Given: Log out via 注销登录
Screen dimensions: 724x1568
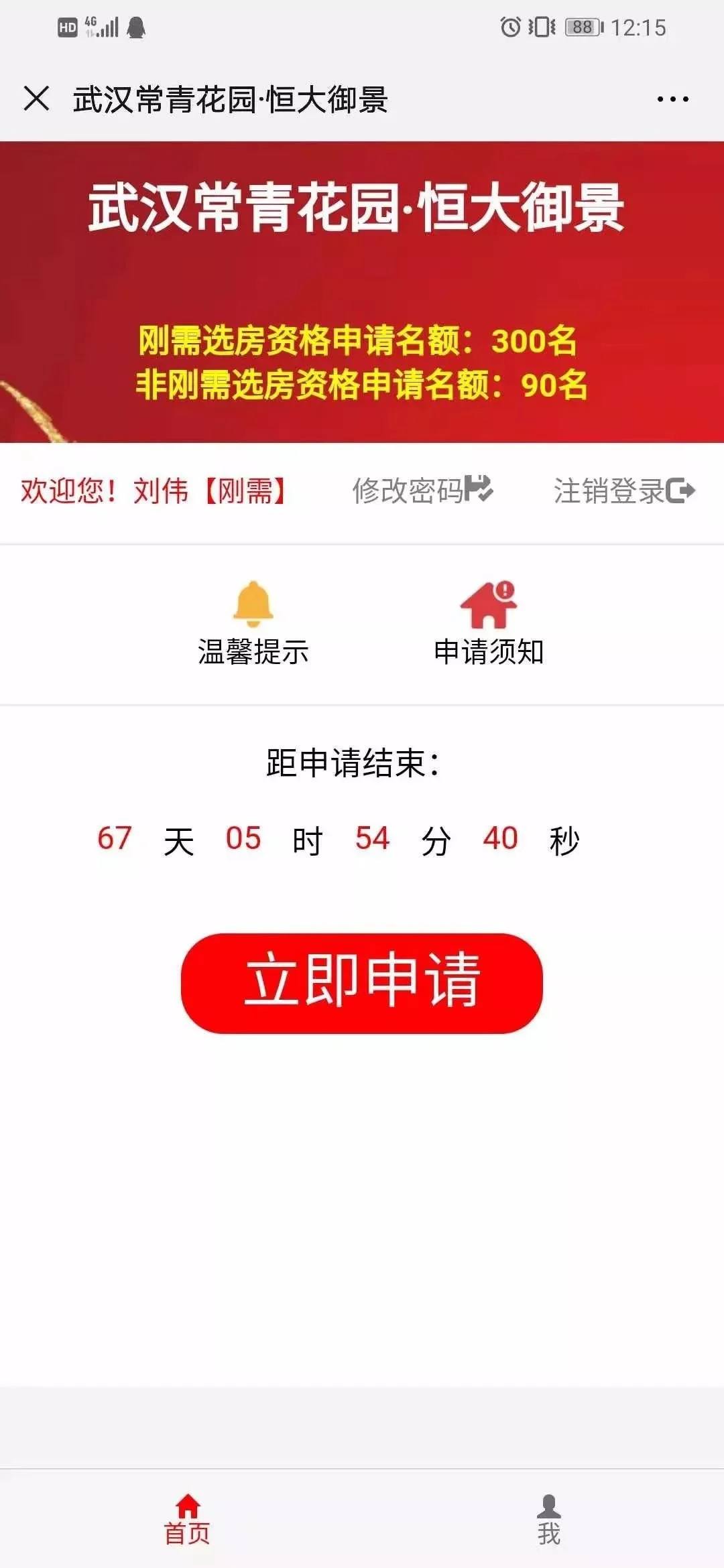Looking at the screenshot, I should pyautogui.click(x=624, y=491).
